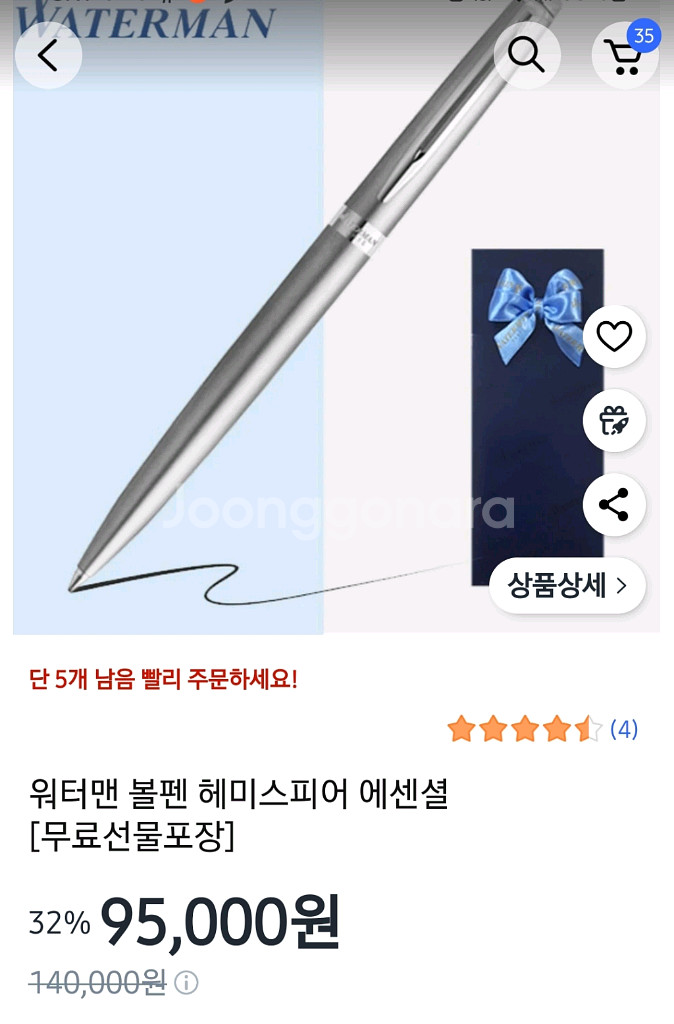674x1024 pixels.
Task: Open info icon next to 140,000원
Action: (186, 983)
